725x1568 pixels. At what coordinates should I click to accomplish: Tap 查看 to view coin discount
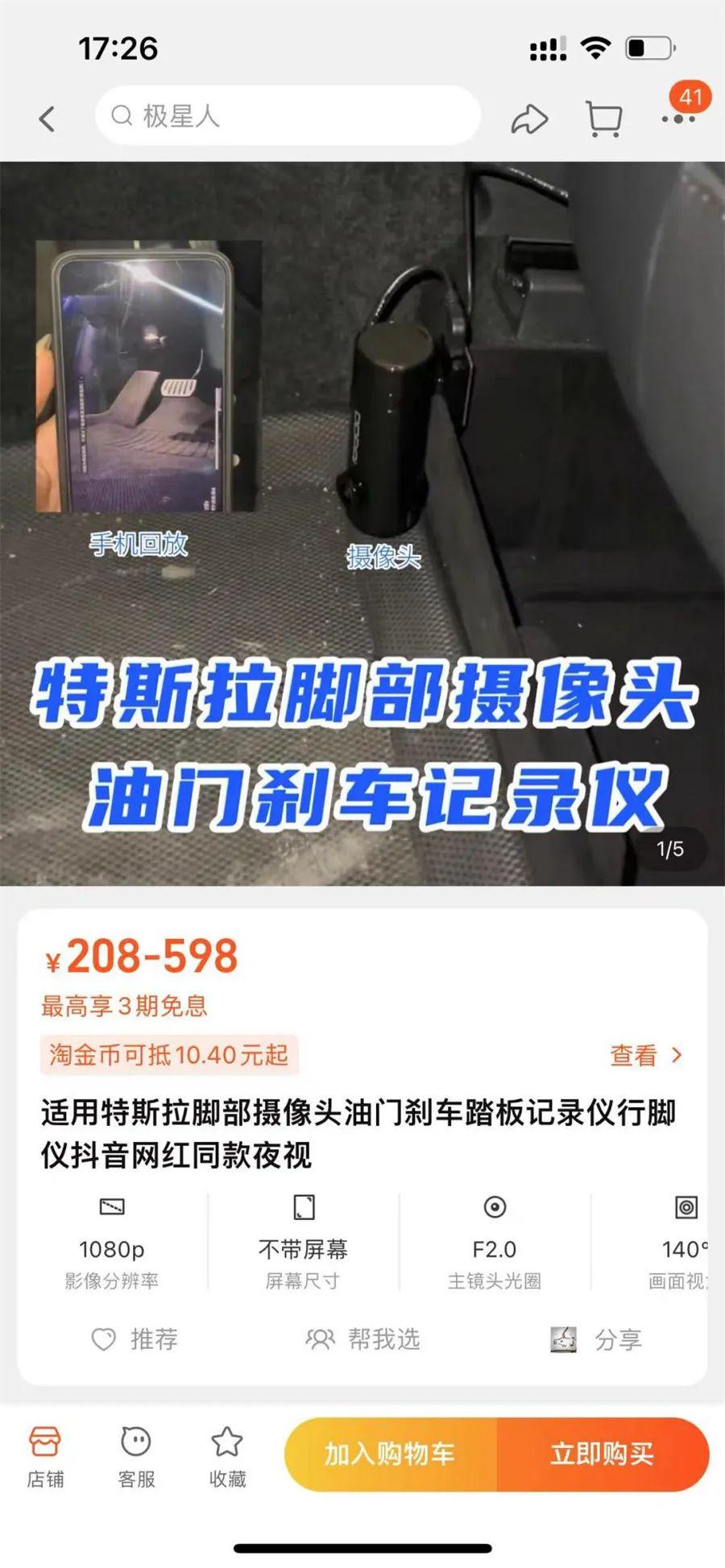(646, 1055)
